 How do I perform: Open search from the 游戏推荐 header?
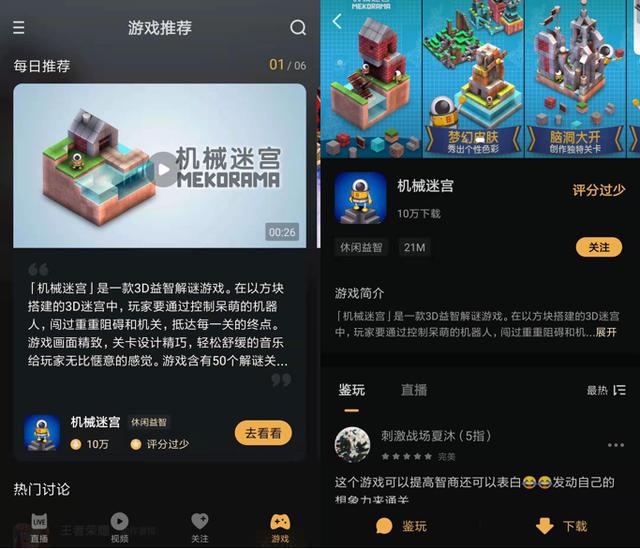coord(298,28)
